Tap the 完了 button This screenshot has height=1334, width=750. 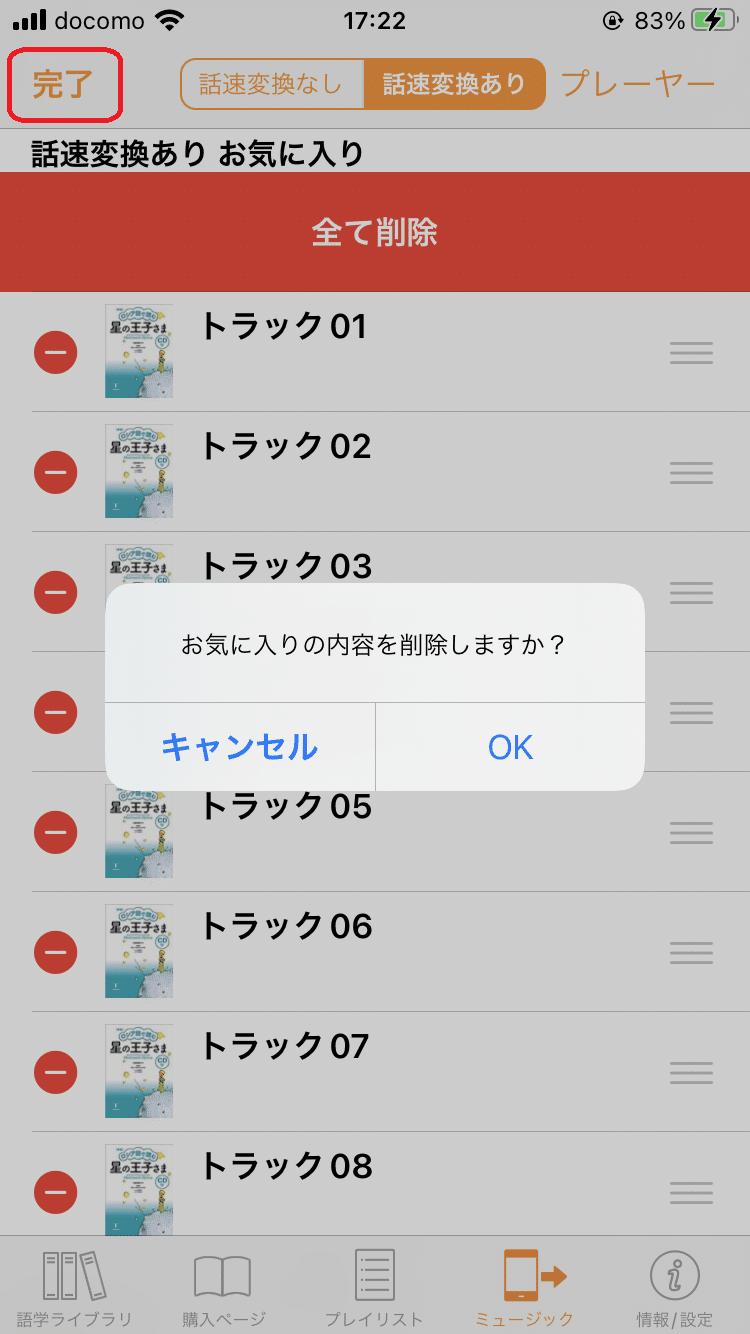point(64,86)
